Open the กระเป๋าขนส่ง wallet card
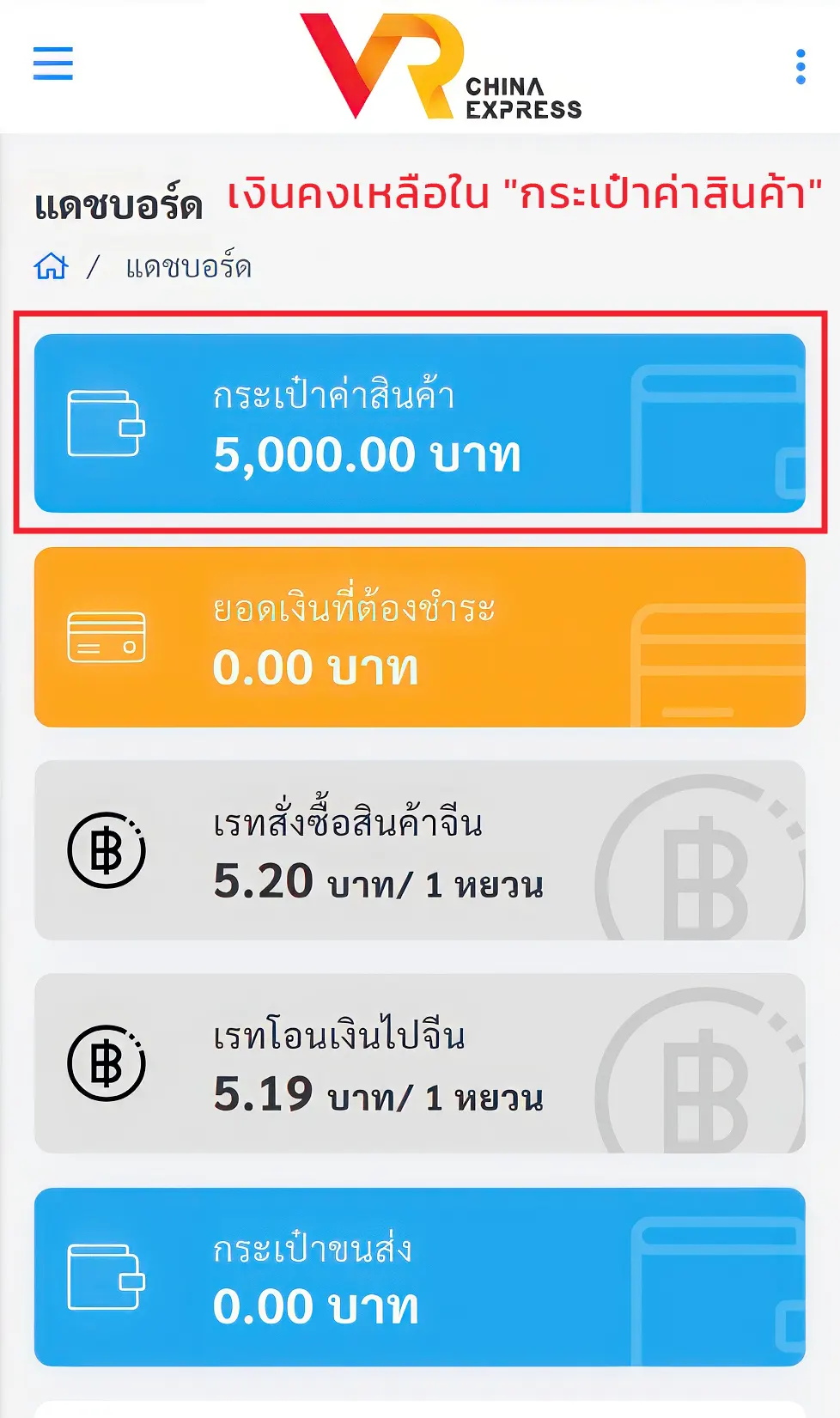Screen dimensions: 840x1418 coord(419,1276)
